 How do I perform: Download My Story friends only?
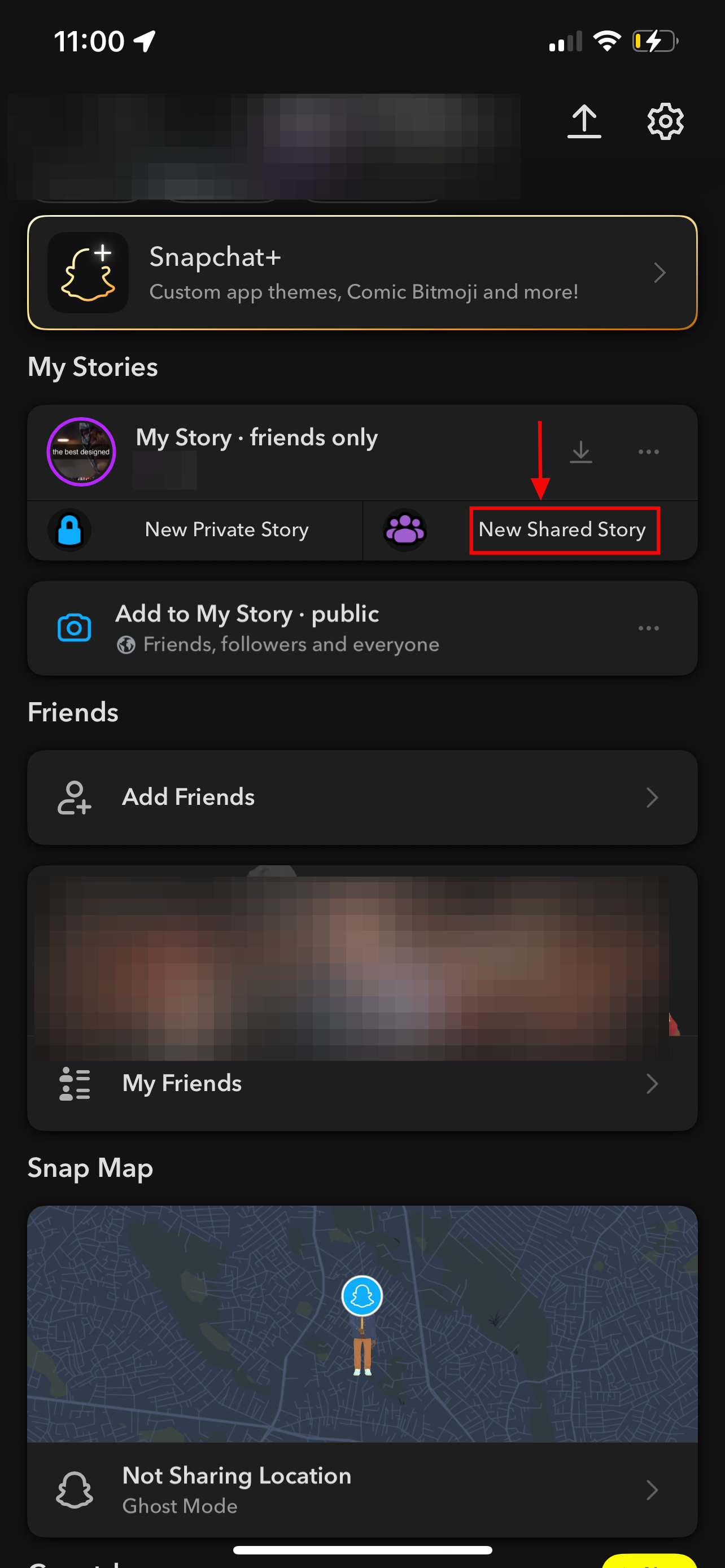pos(580,452)
